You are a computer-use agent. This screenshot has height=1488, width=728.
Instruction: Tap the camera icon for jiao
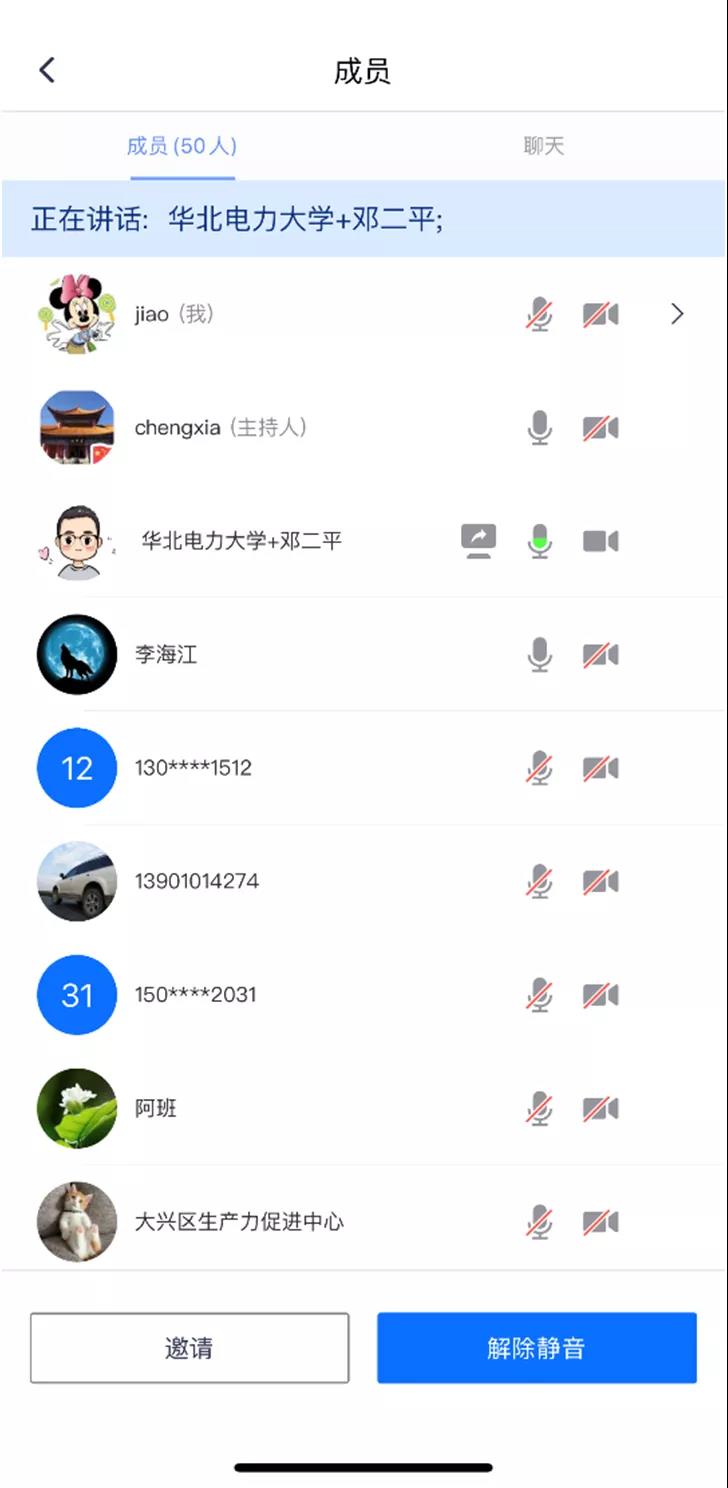point(600,315)
